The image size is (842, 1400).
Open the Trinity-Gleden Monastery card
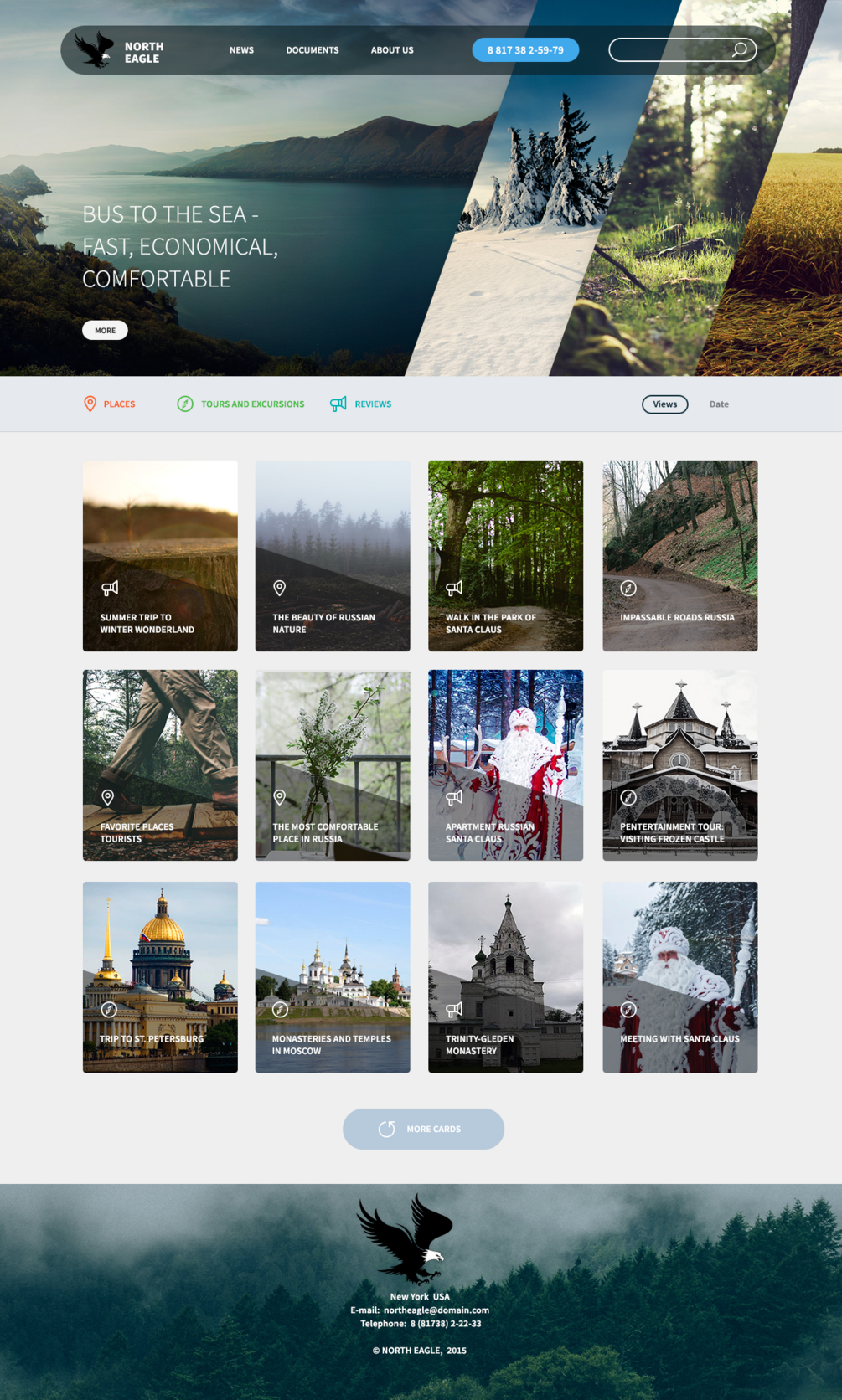[505, 977]
